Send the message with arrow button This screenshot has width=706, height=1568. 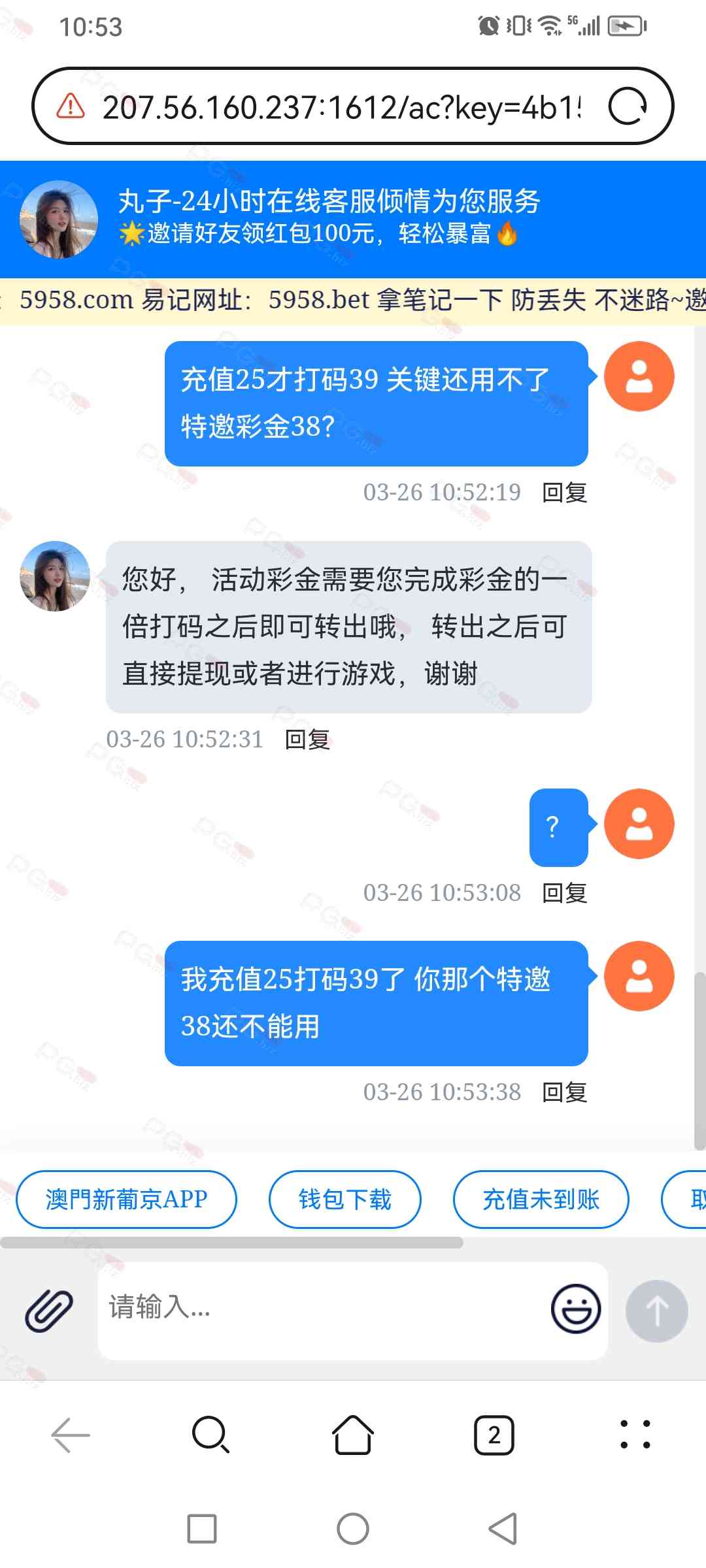tap(656, 1311)
